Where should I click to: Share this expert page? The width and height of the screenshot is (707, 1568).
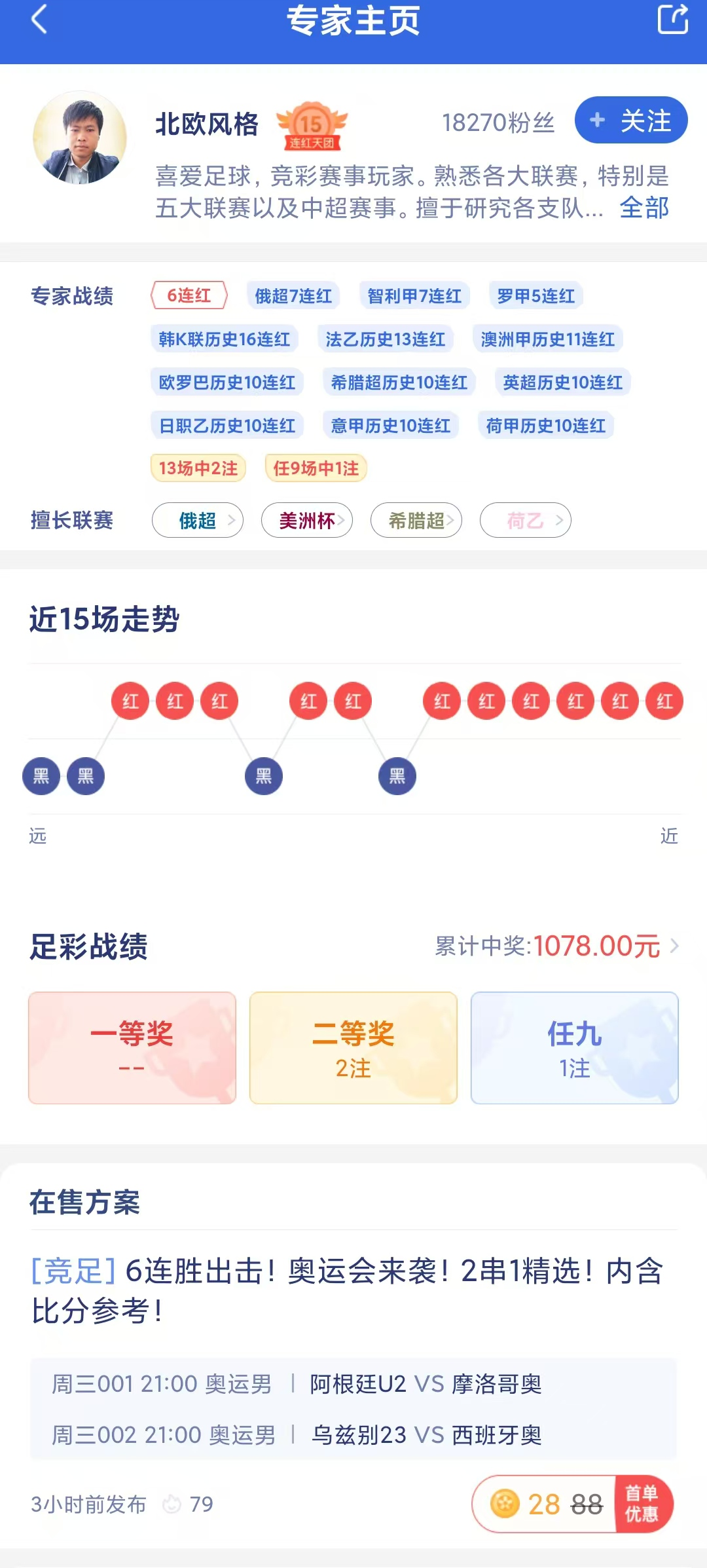point(673,19)
